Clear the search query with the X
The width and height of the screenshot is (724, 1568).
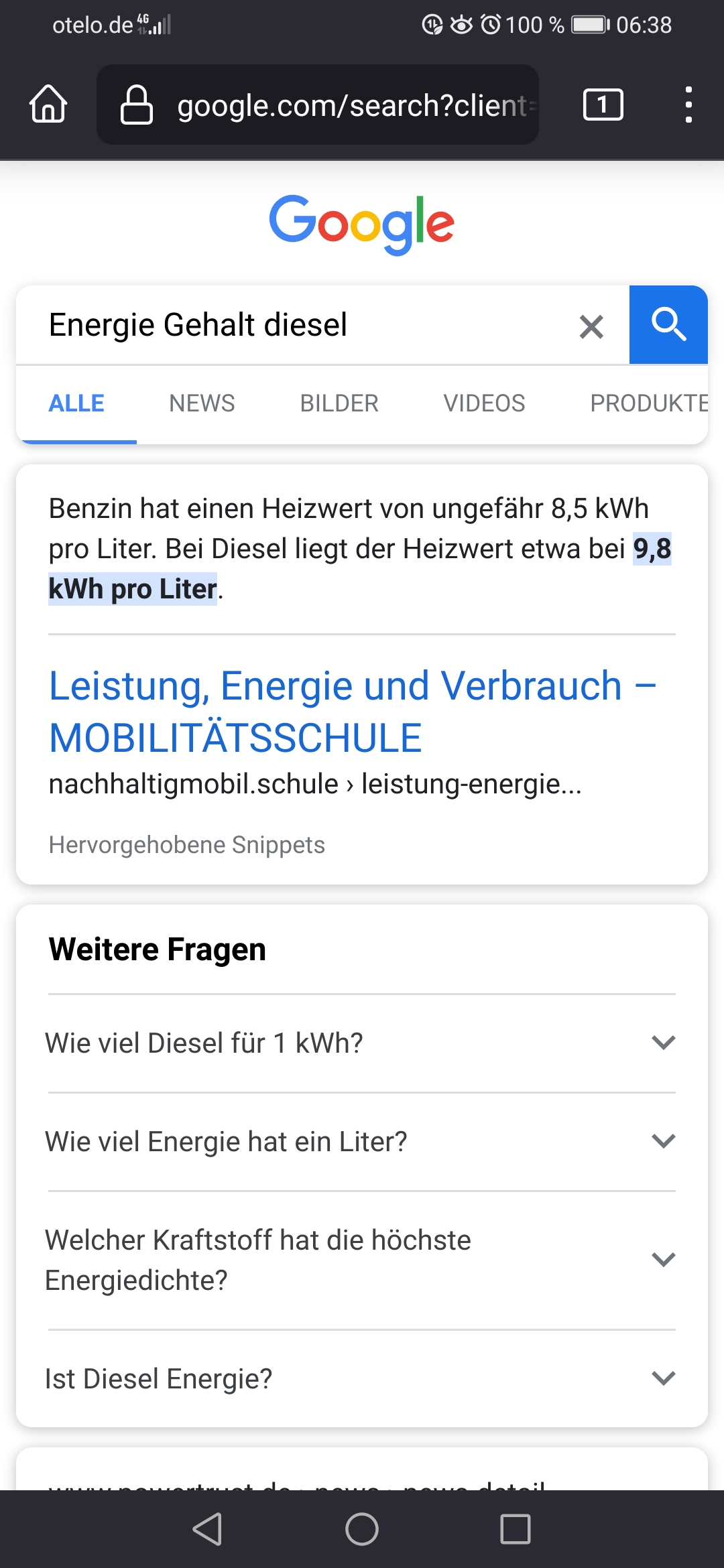[591, 326]
